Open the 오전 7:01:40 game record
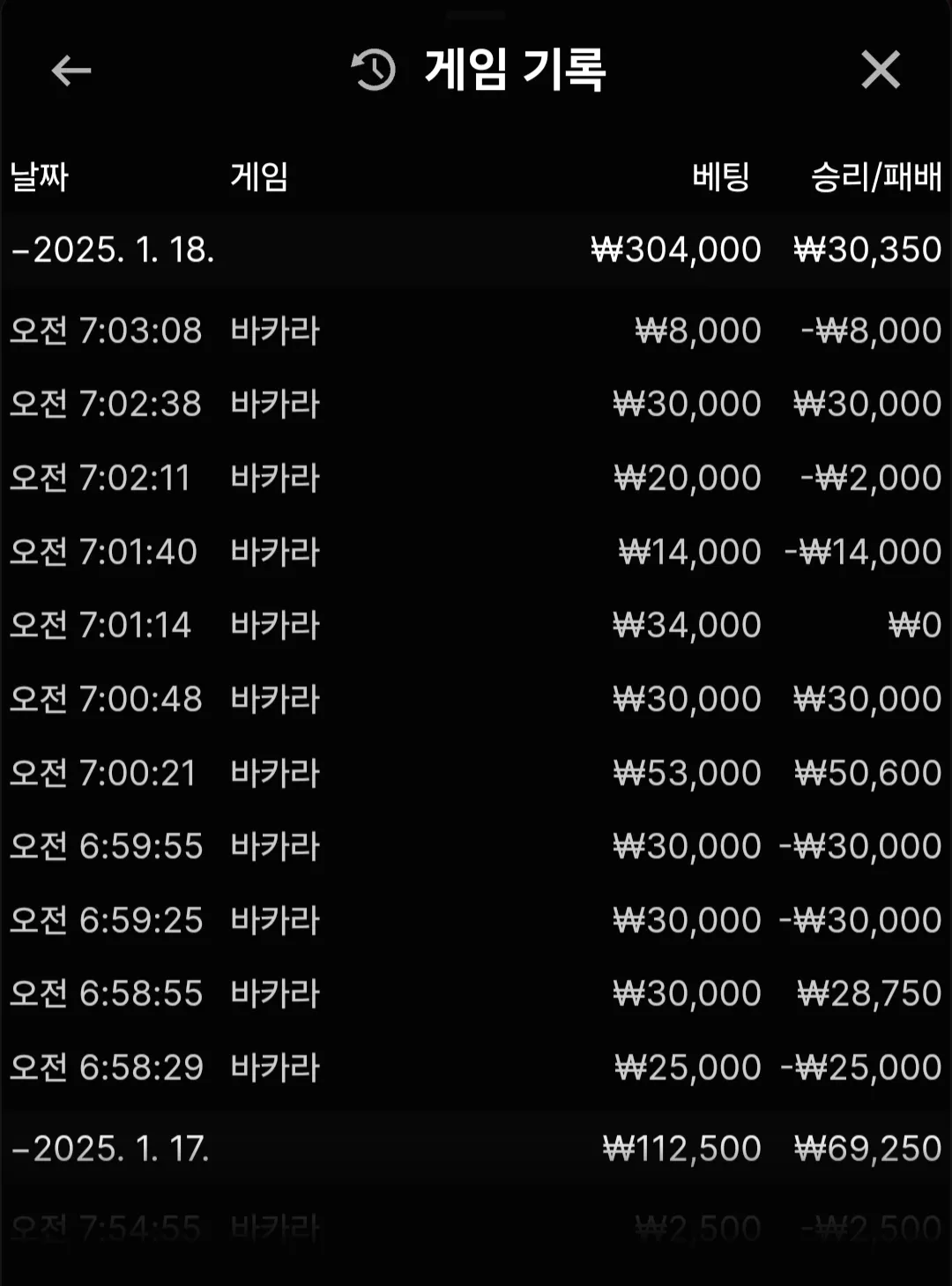The width and height of the screenshot is (952, 1286). 476,553
